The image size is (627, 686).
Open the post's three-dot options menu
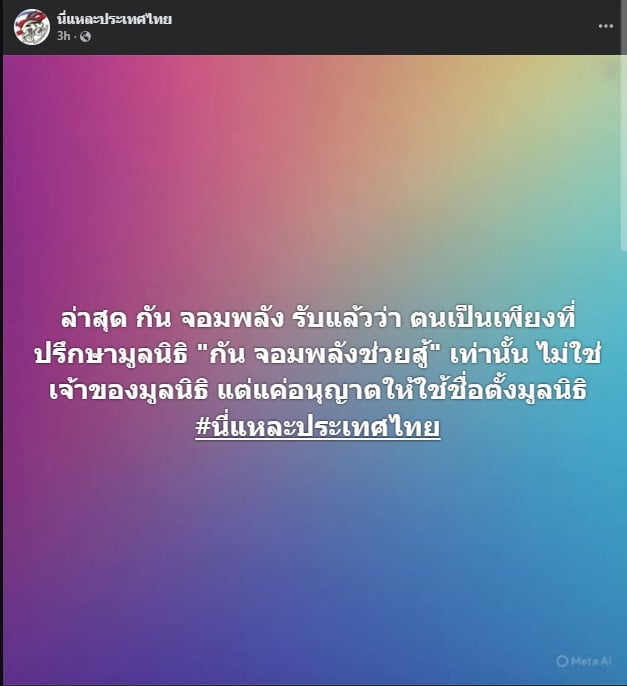(x=604, y=26)
